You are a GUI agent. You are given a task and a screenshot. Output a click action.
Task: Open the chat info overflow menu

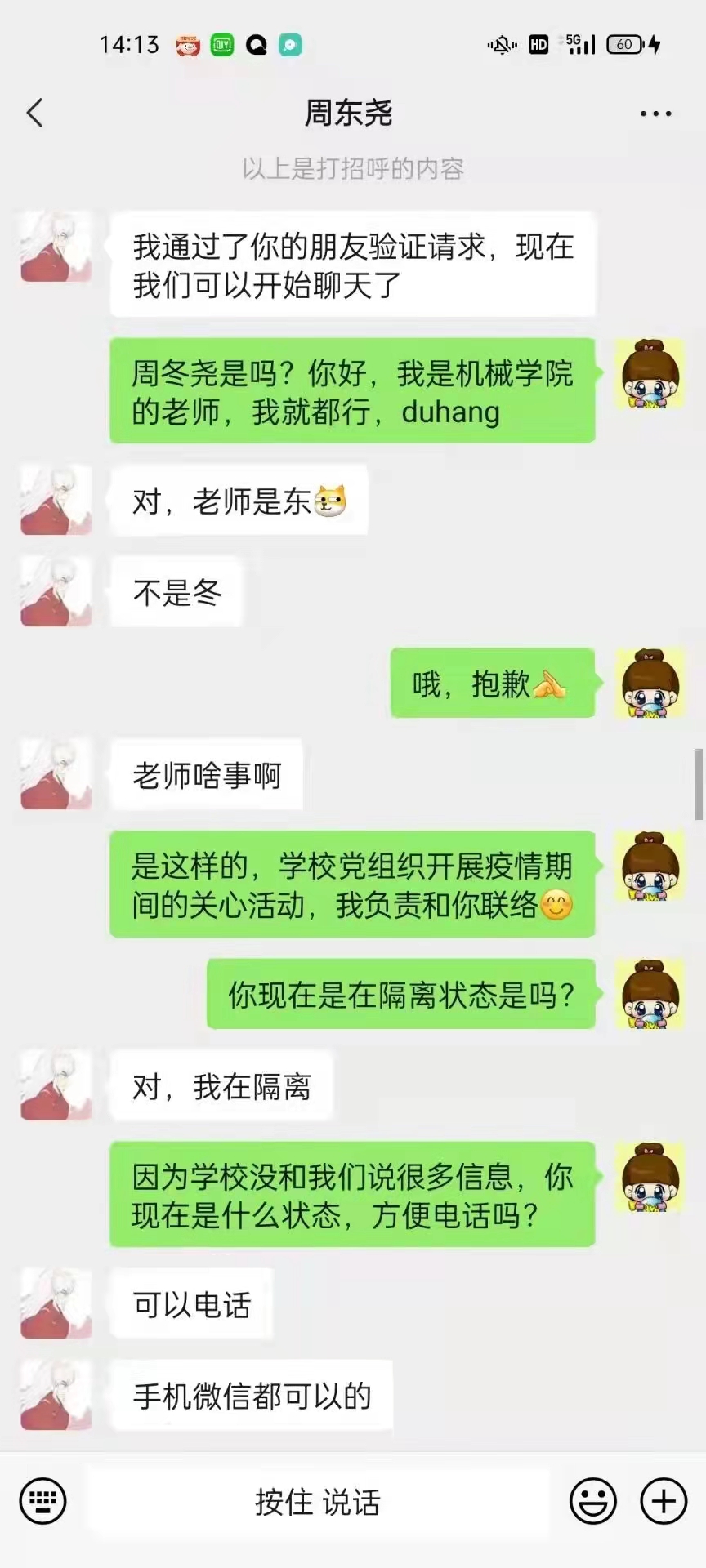655,114
